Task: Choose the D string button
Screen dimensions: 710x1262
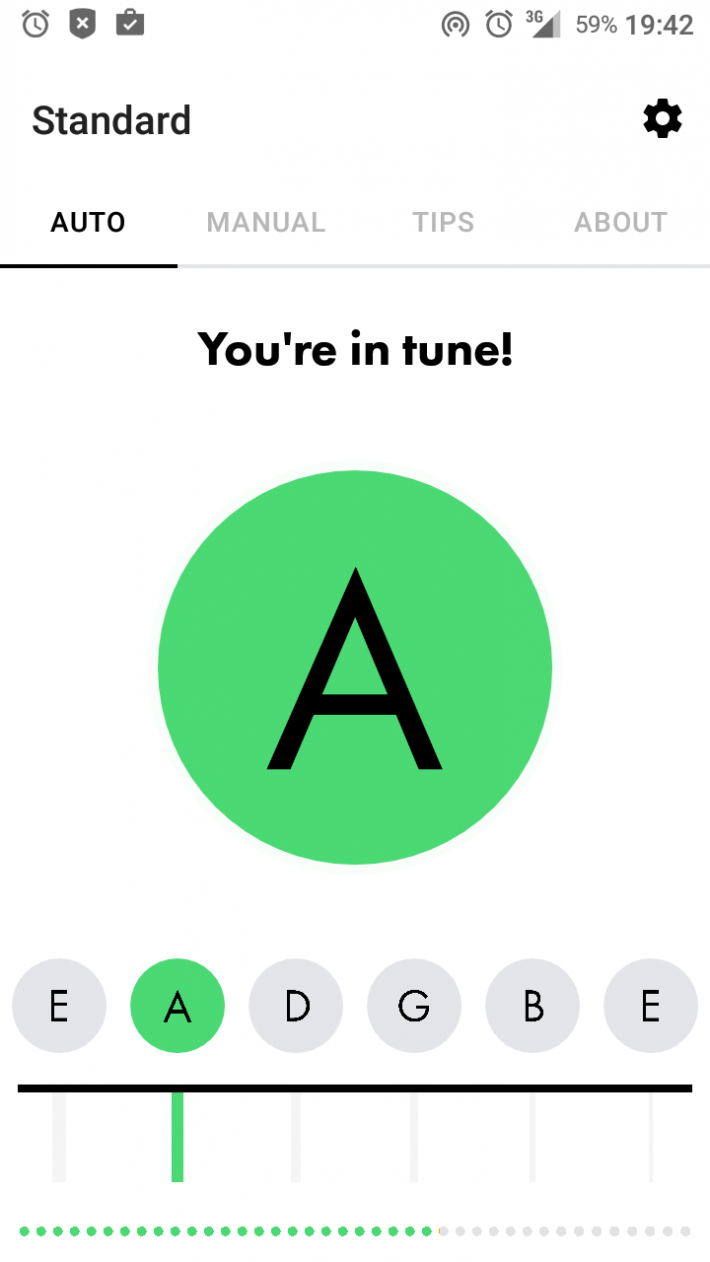Action: [x=296, y=1006]
